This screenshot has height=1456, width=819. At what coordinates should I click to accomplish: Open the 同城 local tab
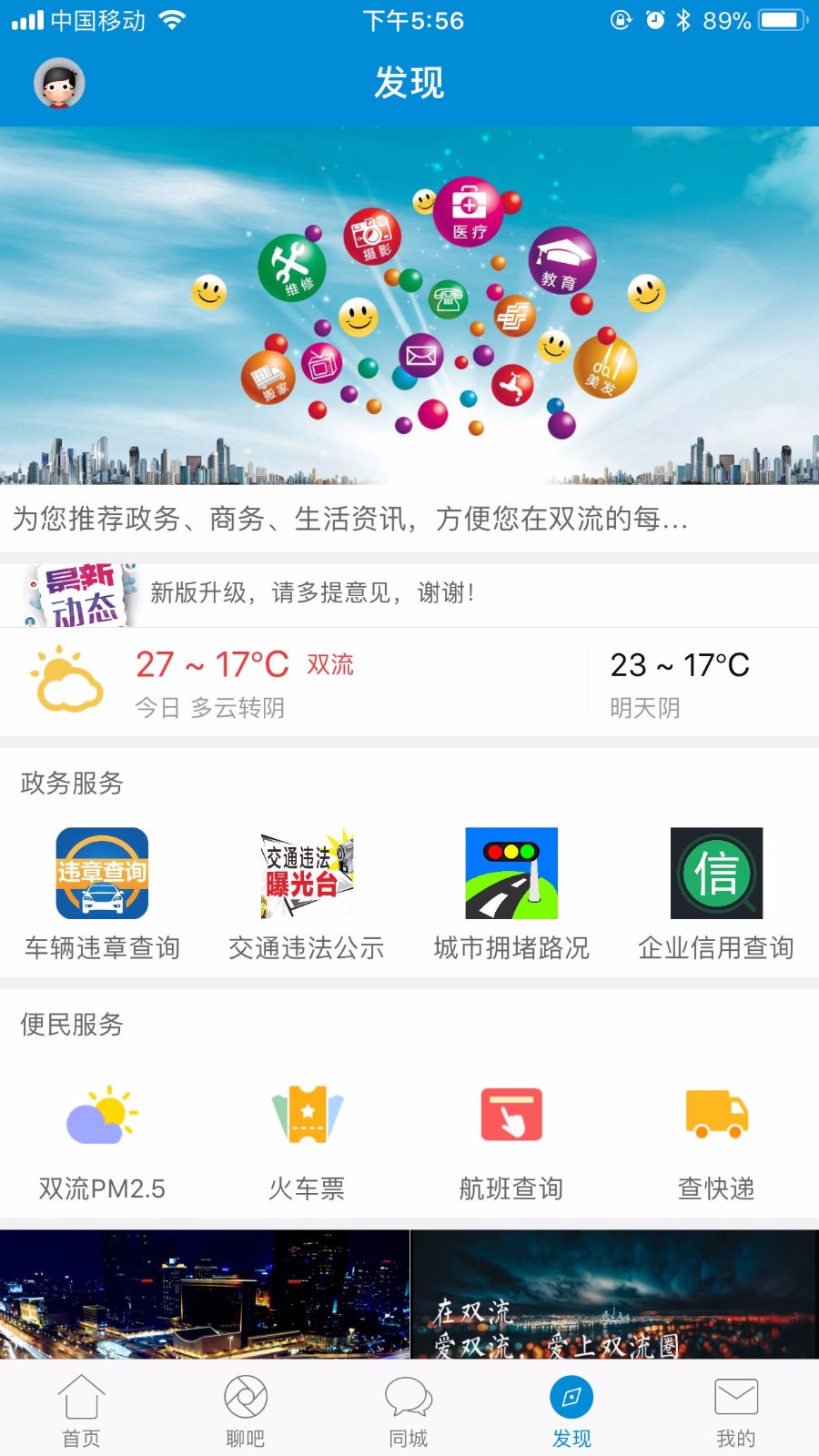coord(409,1406)
